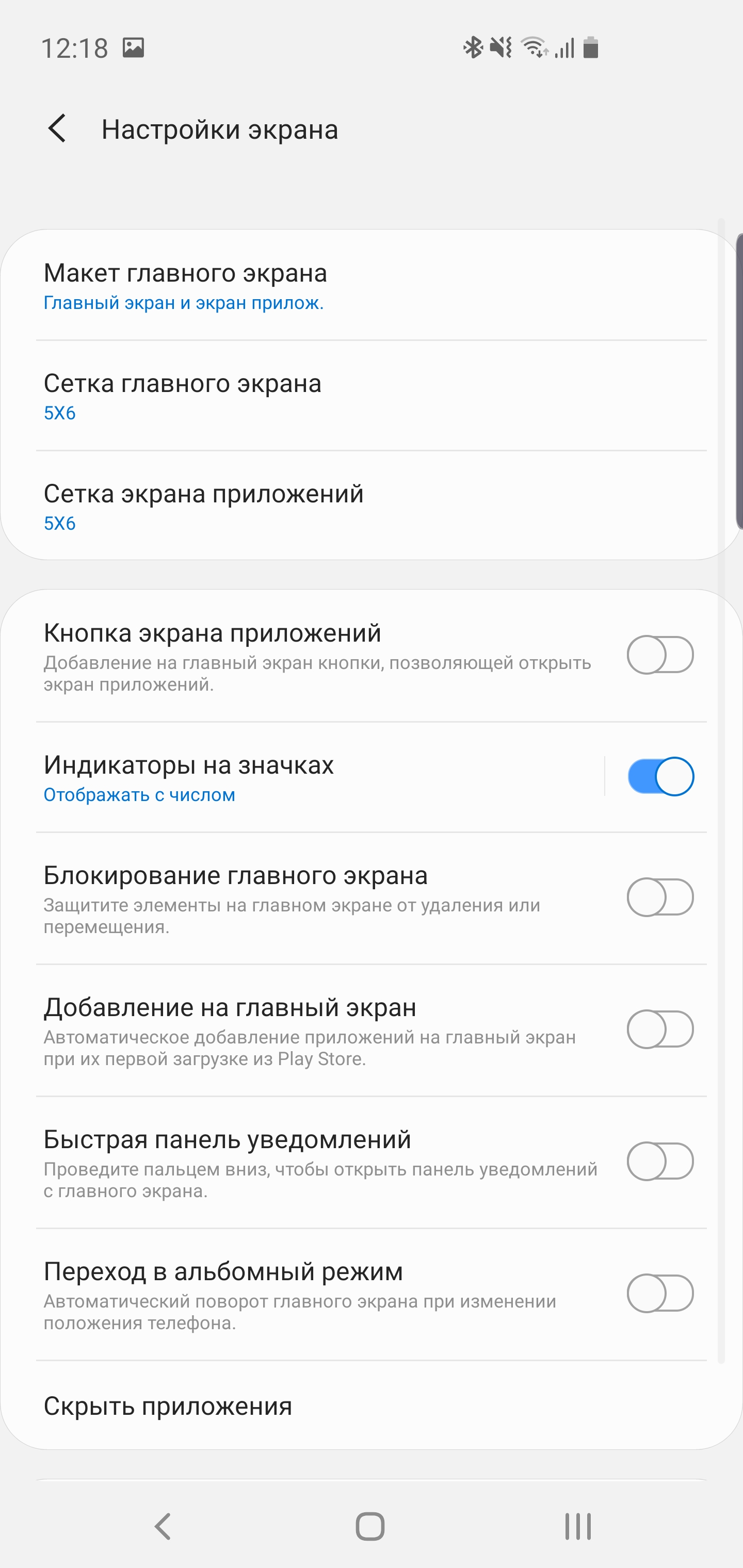Open recent apps from navigation bar
The height and width of the screenshot is (1568, 743).
(577, 1527)
